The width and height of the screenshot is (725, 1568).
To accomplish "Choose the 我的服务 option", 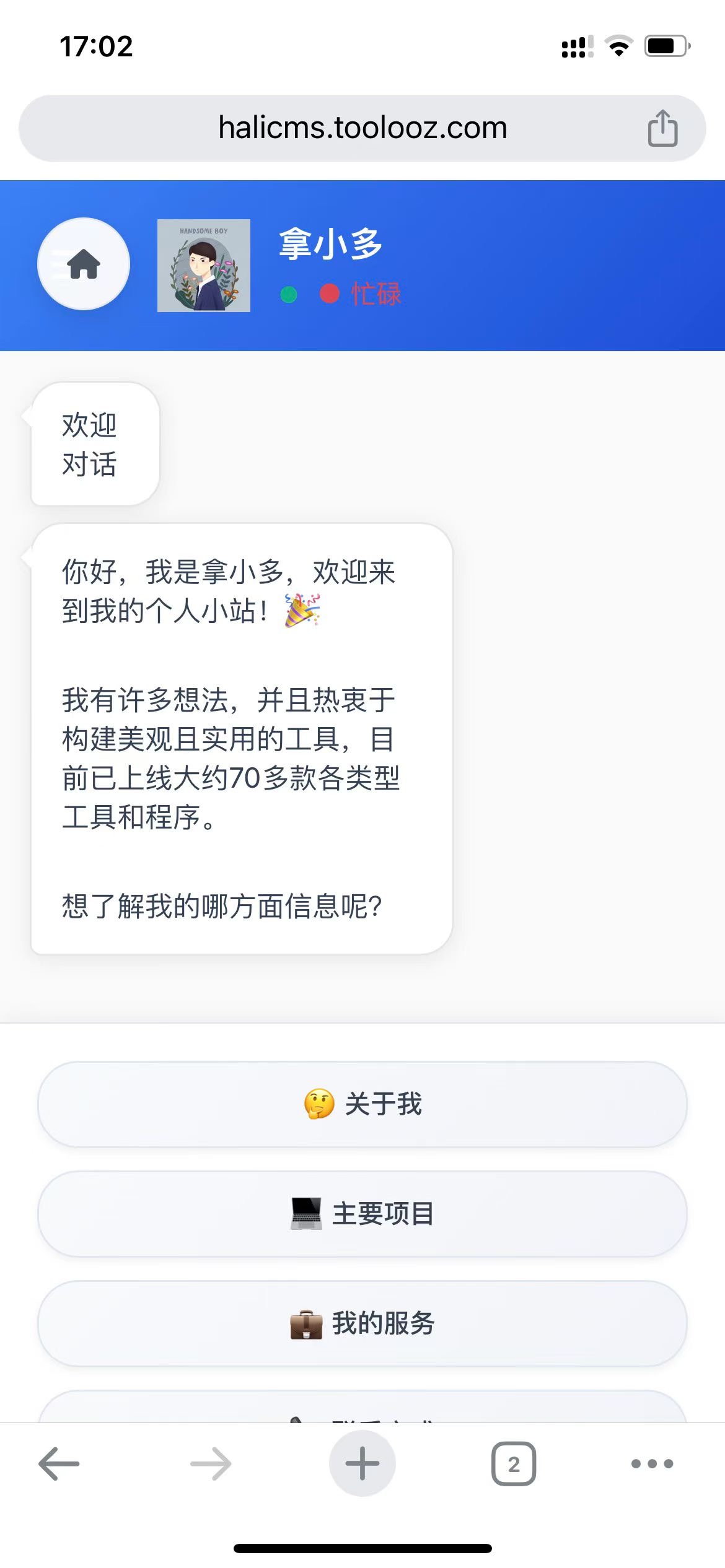I will pyautogui.click(x=362, y=1323).
